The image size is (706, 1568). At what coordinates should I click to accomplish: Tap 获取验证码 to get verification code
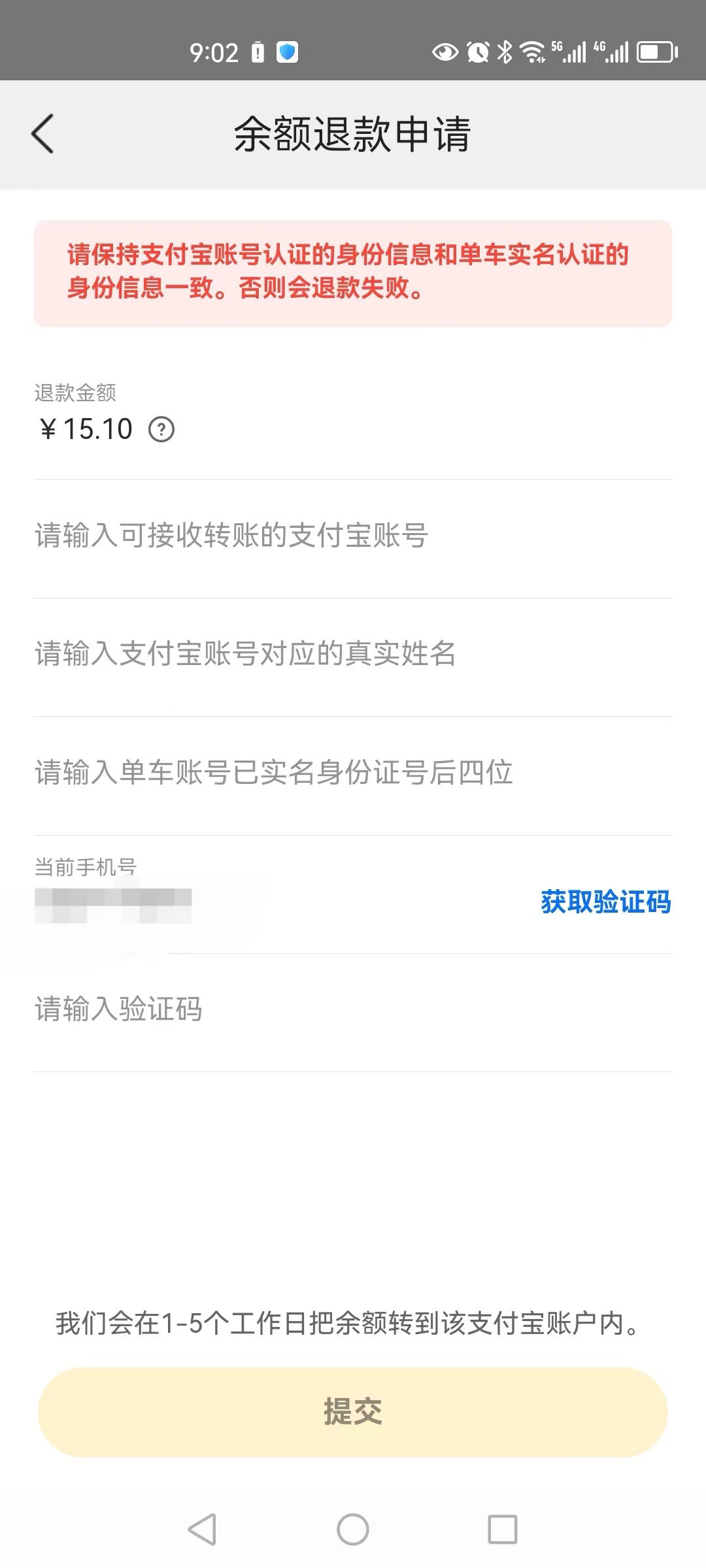coord(605,902)
